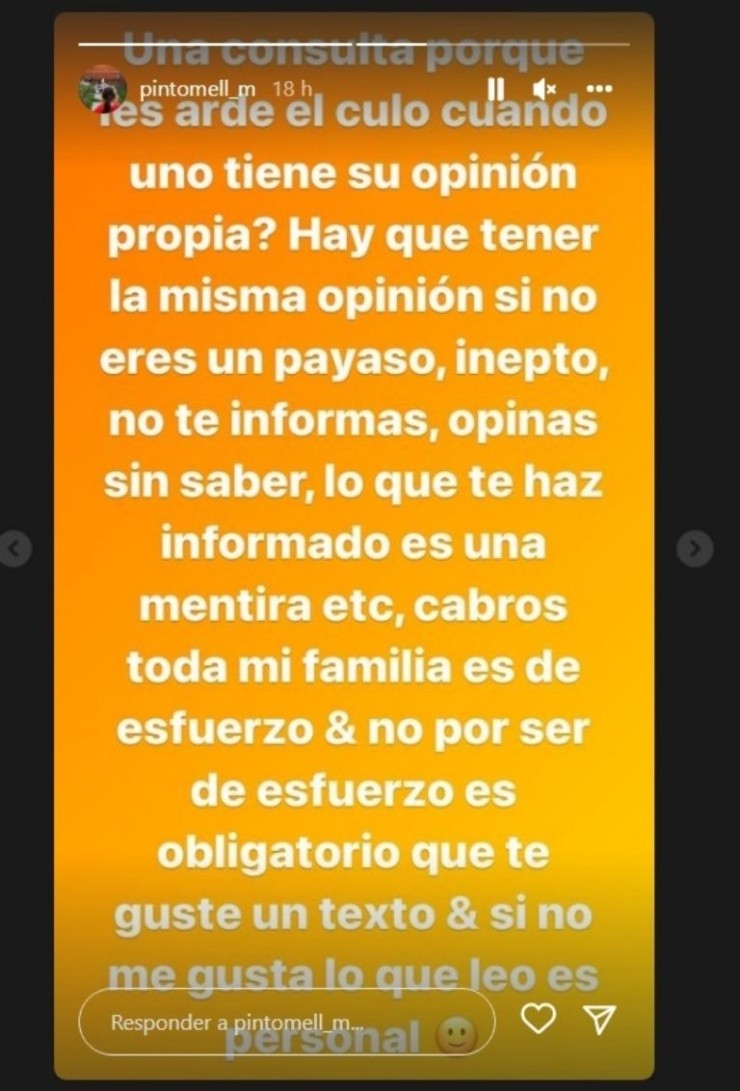The height and width of the screenshot is (1091, 740).
Task: Open pintomell_m profile picture
Action: pyautogui.click(x=101, y=89)
